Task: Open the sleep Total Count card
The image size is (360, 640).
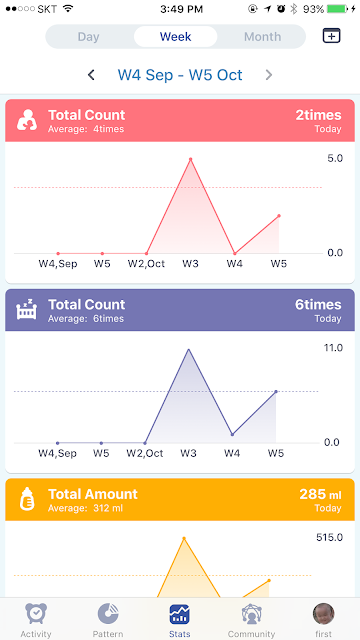Action: coord(180,310)
